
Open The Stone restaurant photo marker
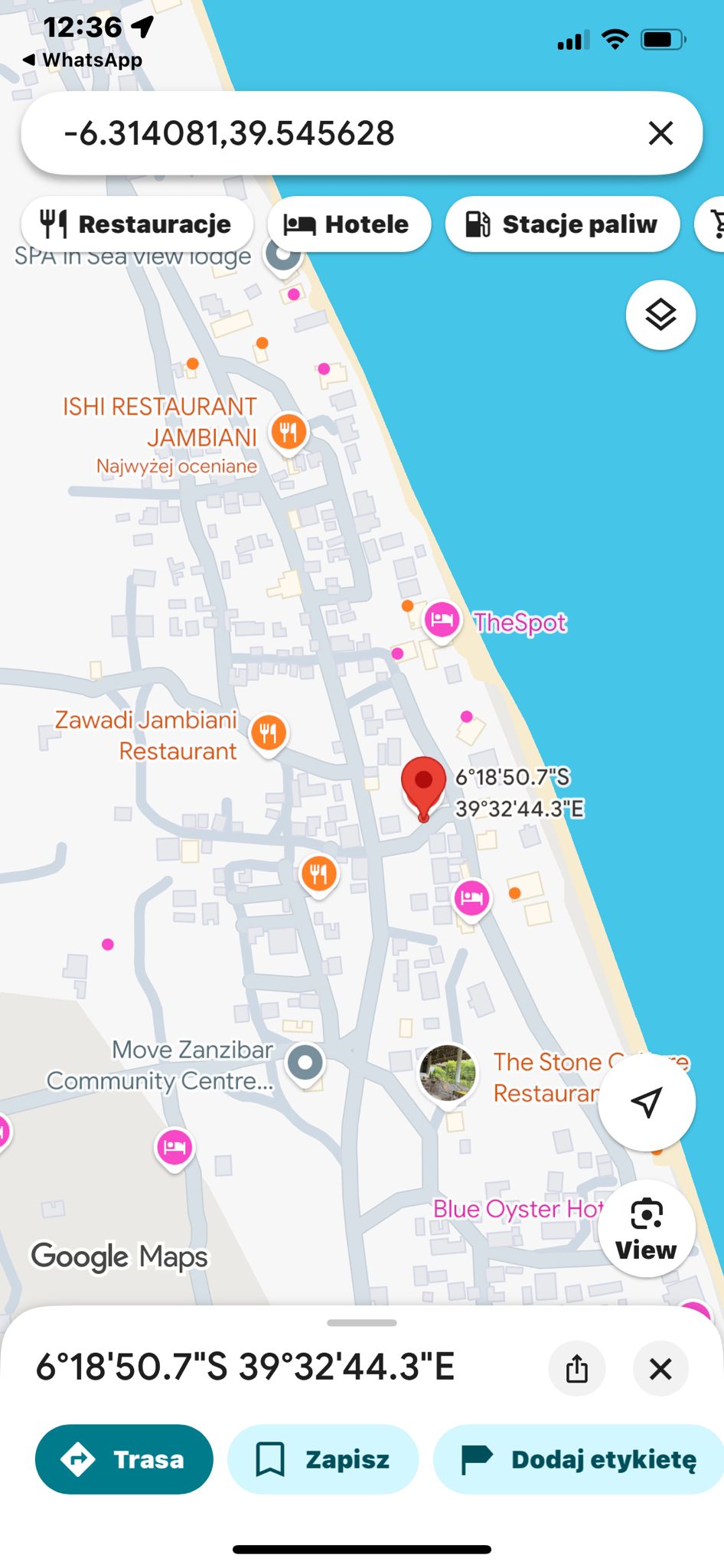[448, 1073]
